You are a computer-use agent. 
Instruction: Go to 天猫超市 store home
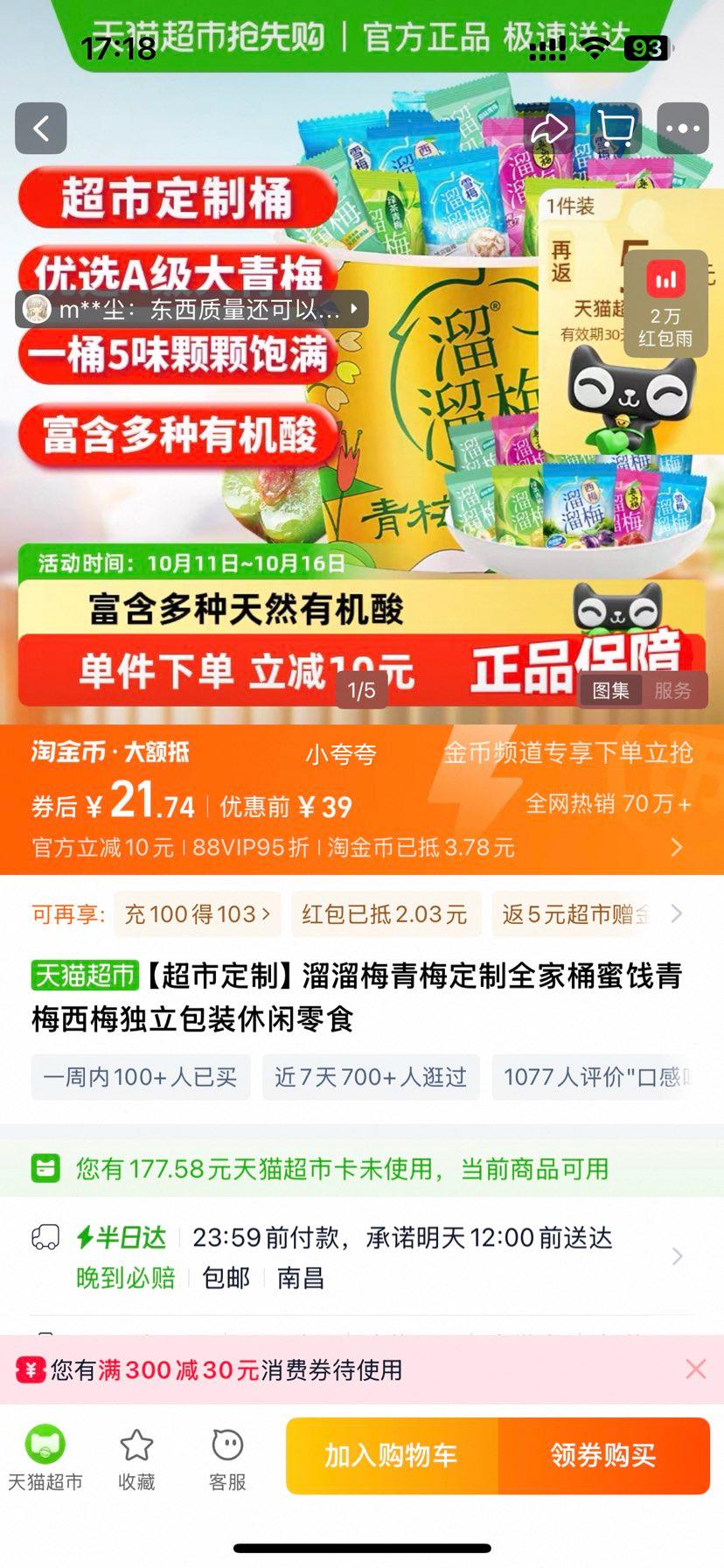point(45,1458)
